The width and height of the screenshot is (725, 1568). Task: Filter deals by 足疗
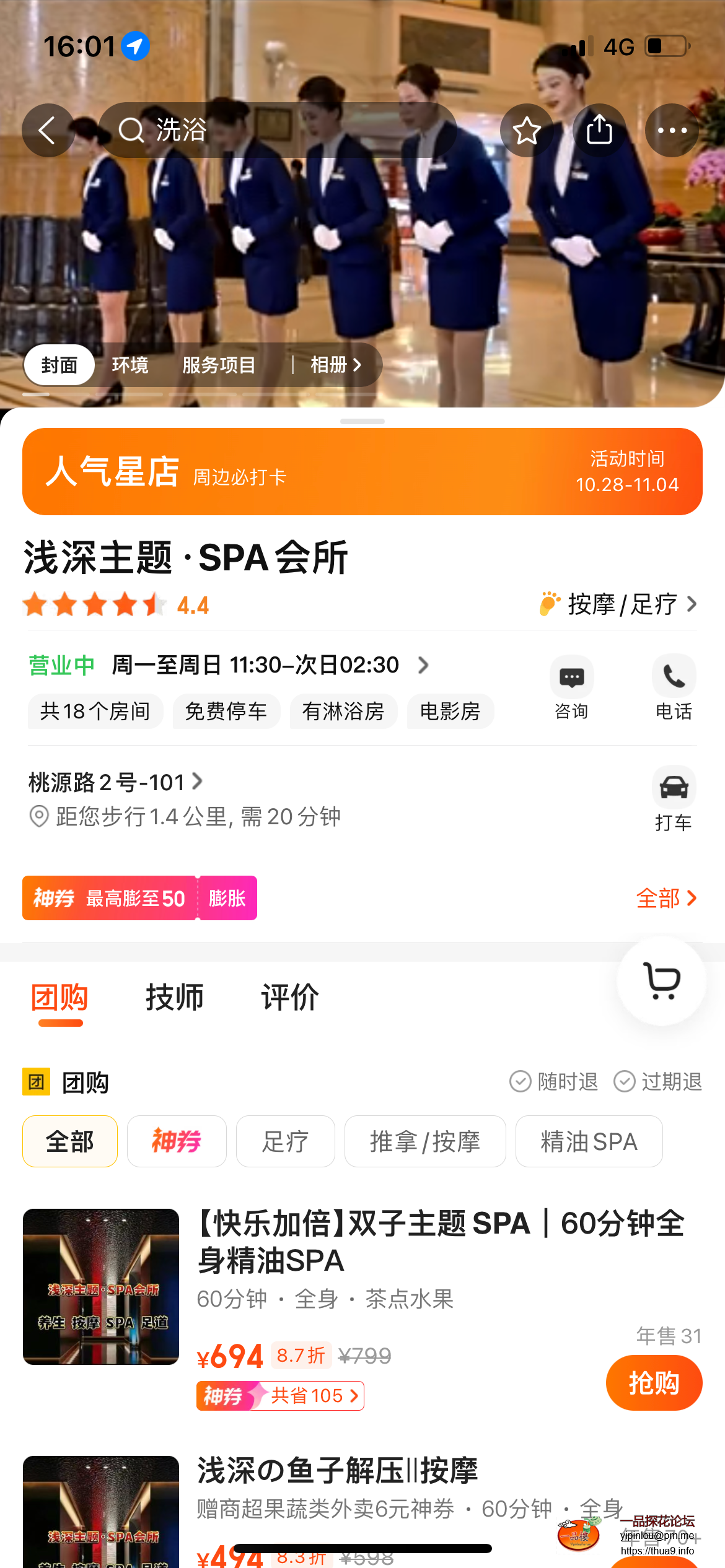(x=285, y=1141)
